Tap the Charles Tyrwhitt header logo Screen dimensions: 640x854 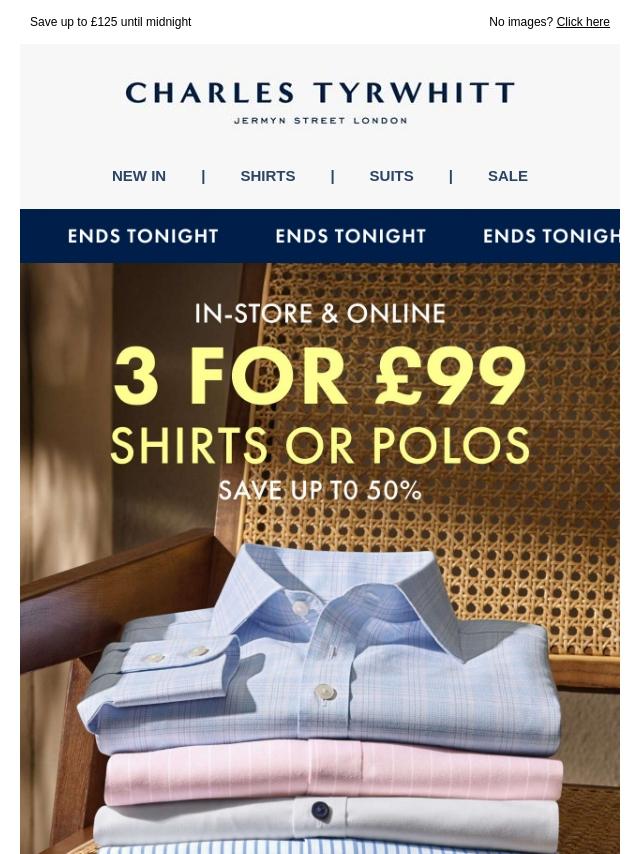pos(320,102)
